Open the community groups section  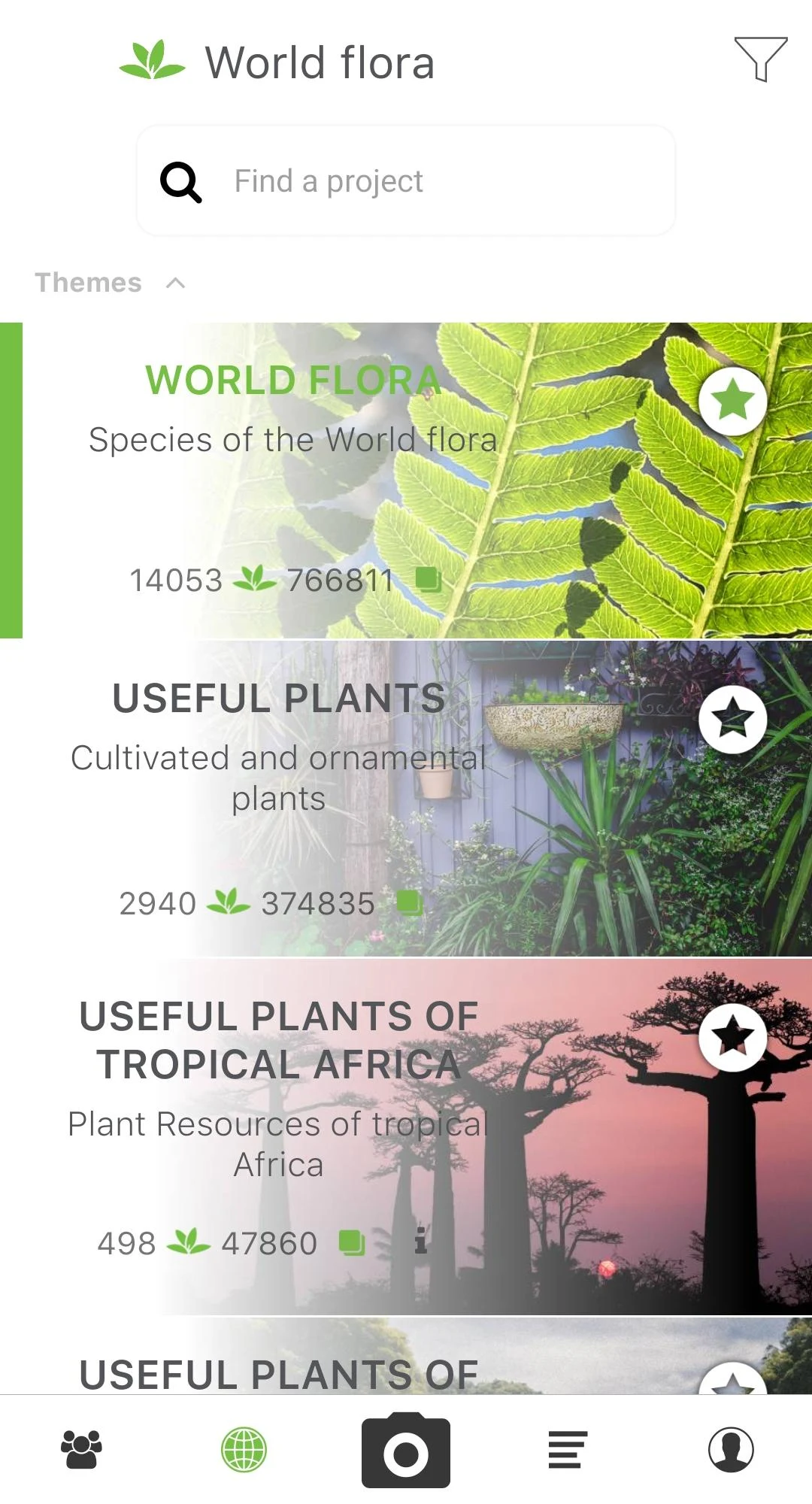80,1448
